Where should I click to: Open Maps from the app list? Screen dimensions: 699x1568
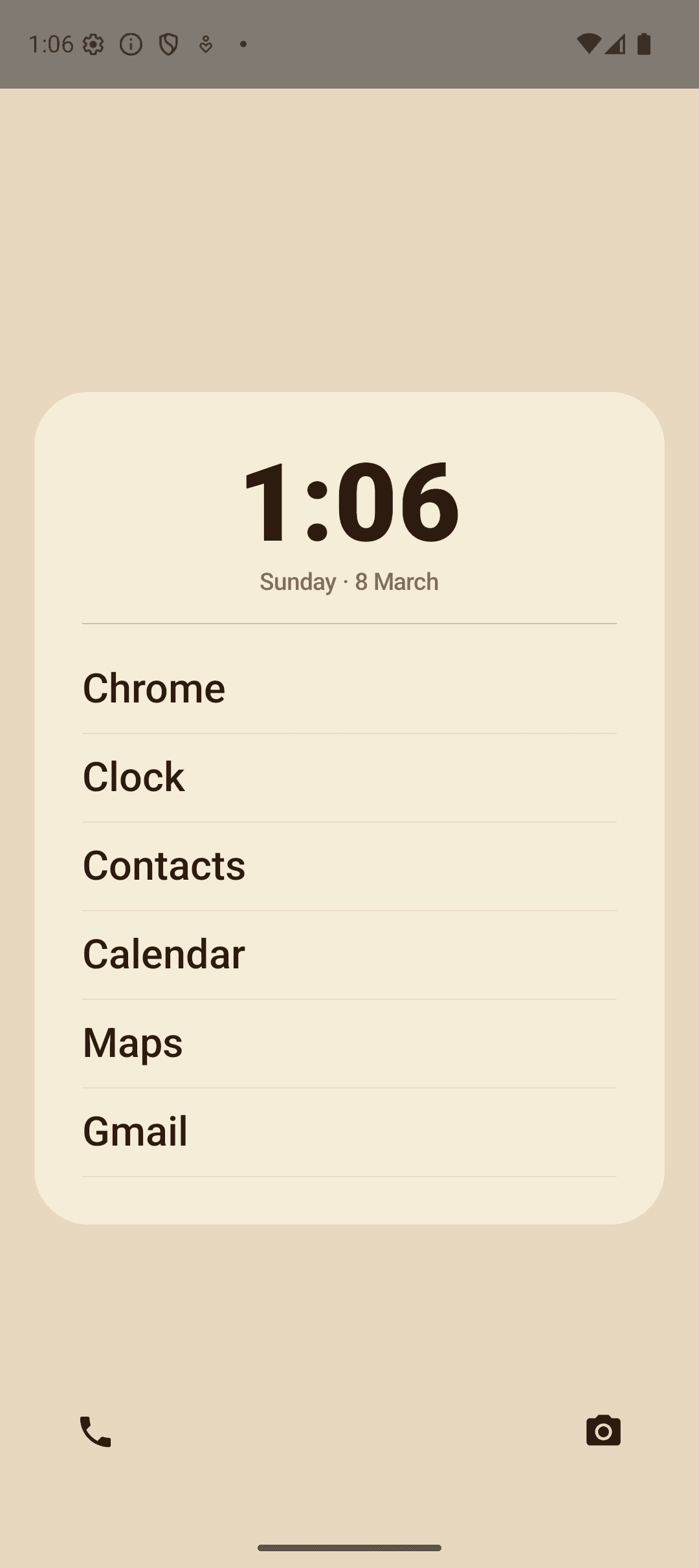(132, 1042)
